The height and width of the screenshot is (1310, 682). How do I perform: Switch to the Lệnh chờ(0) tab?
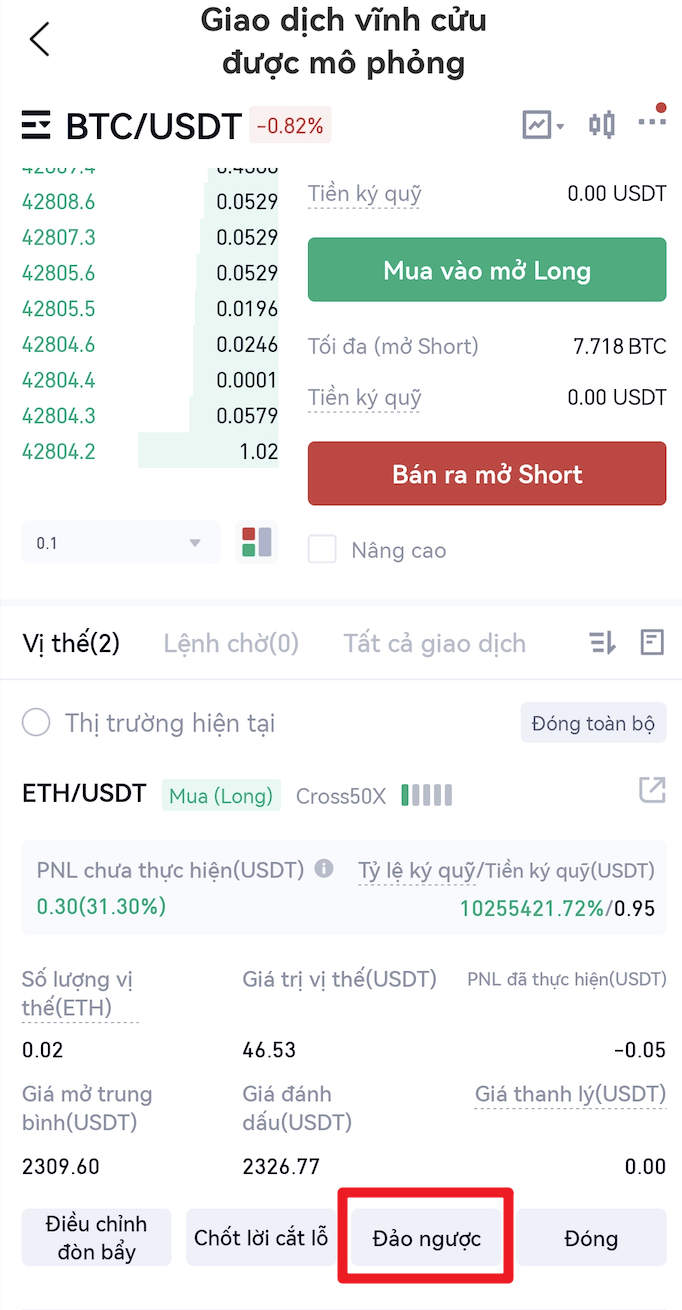(x=231, y=643)
